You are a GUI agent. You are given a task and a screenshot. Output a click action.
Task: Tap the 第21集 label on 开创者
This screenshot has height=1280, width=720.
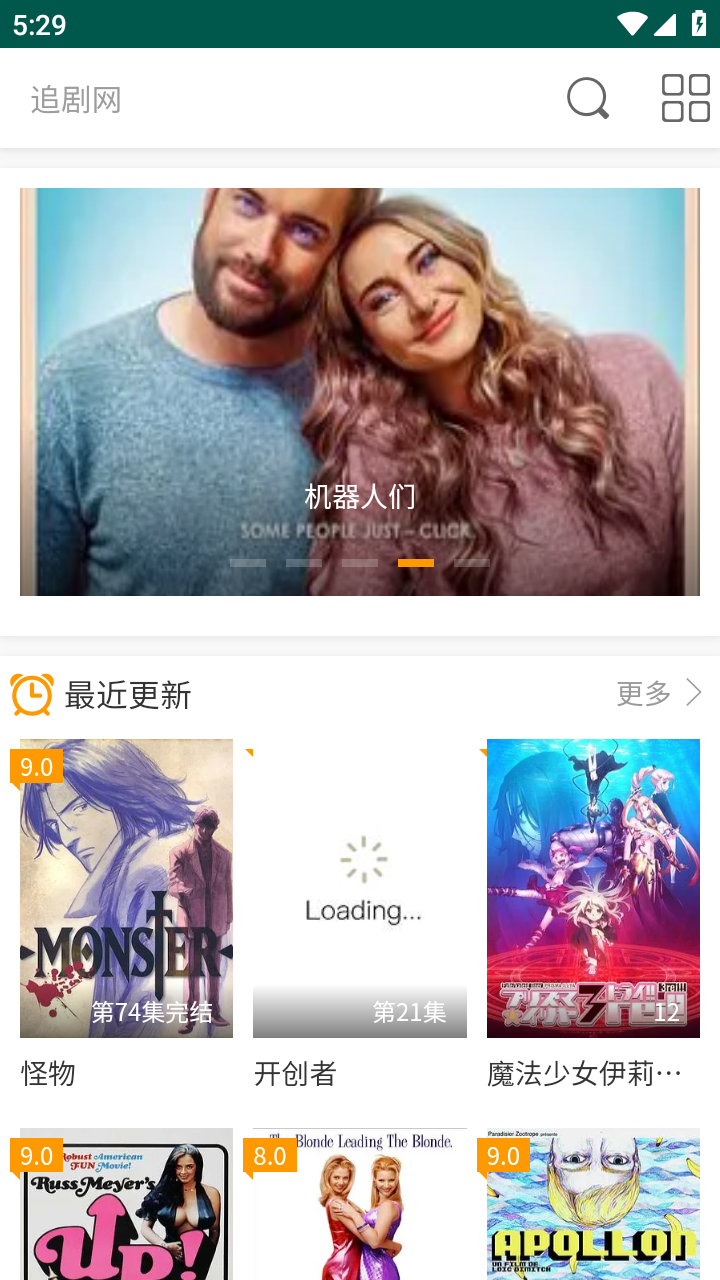click(409, 1013)
